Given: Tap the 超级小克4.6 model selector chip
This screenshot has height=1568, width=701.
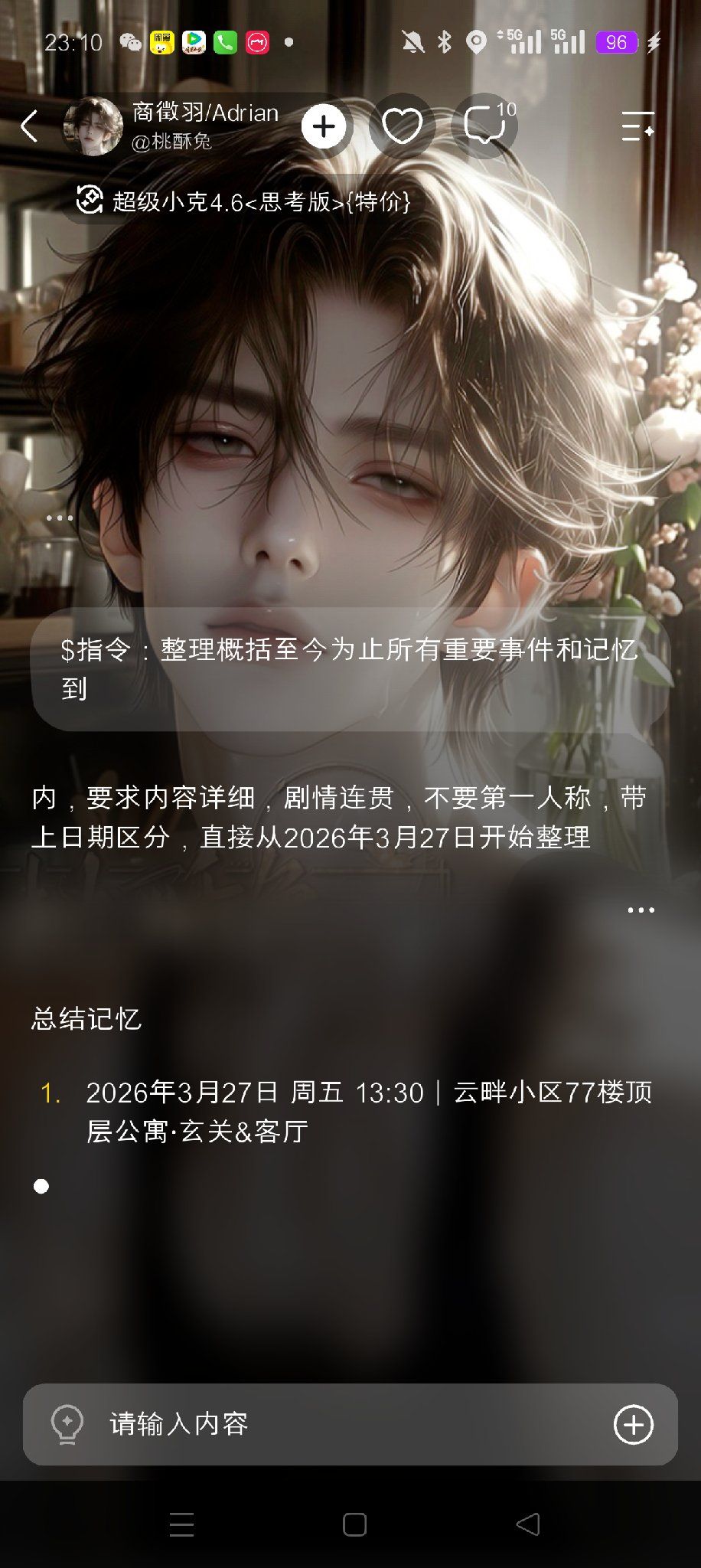Looking at the screenshot, I should [244, 201].
